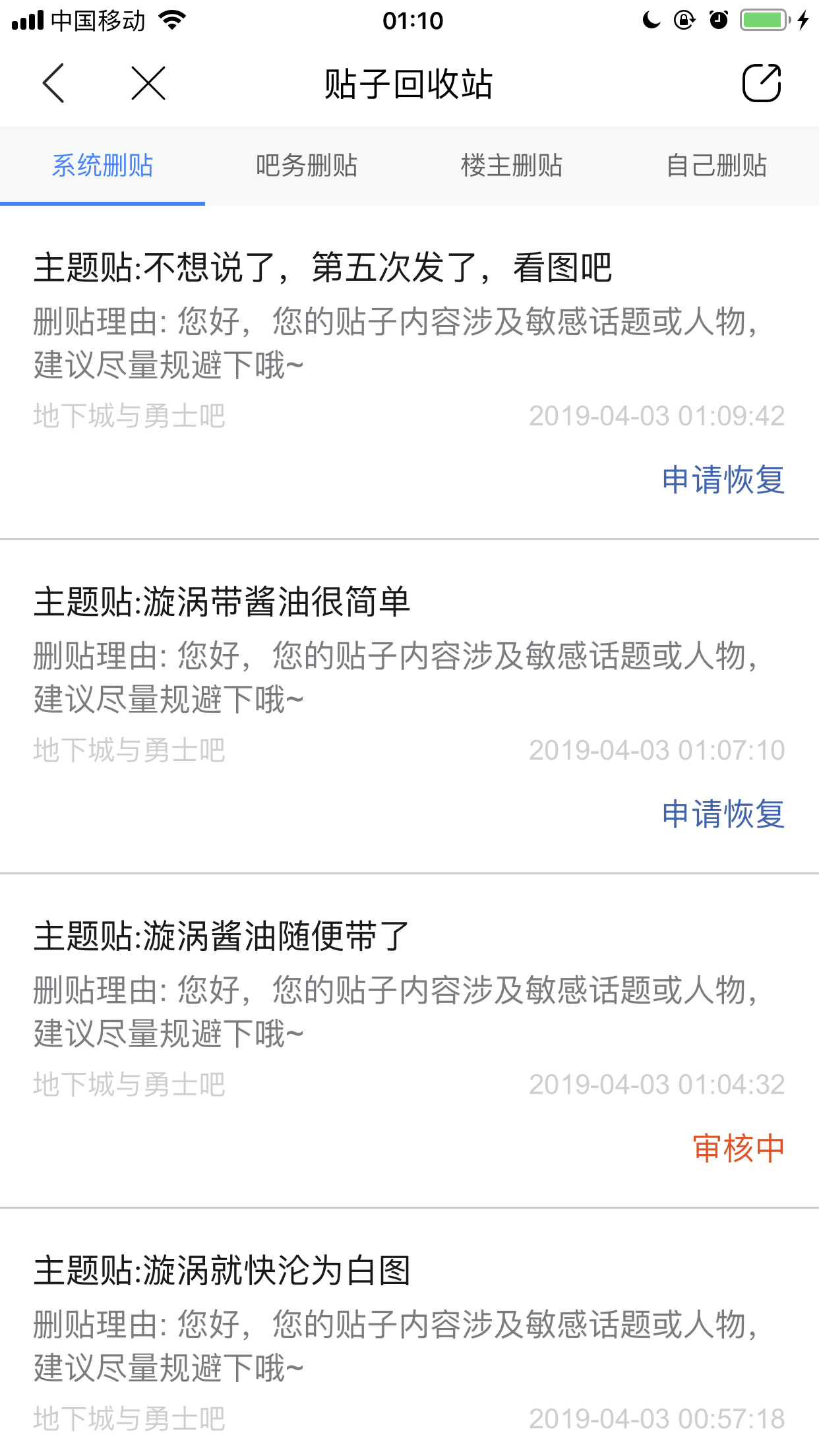This screenshot has width=819, height=1456.
Task: Switch to the 楼主删贴 tab
Action: 512,166
